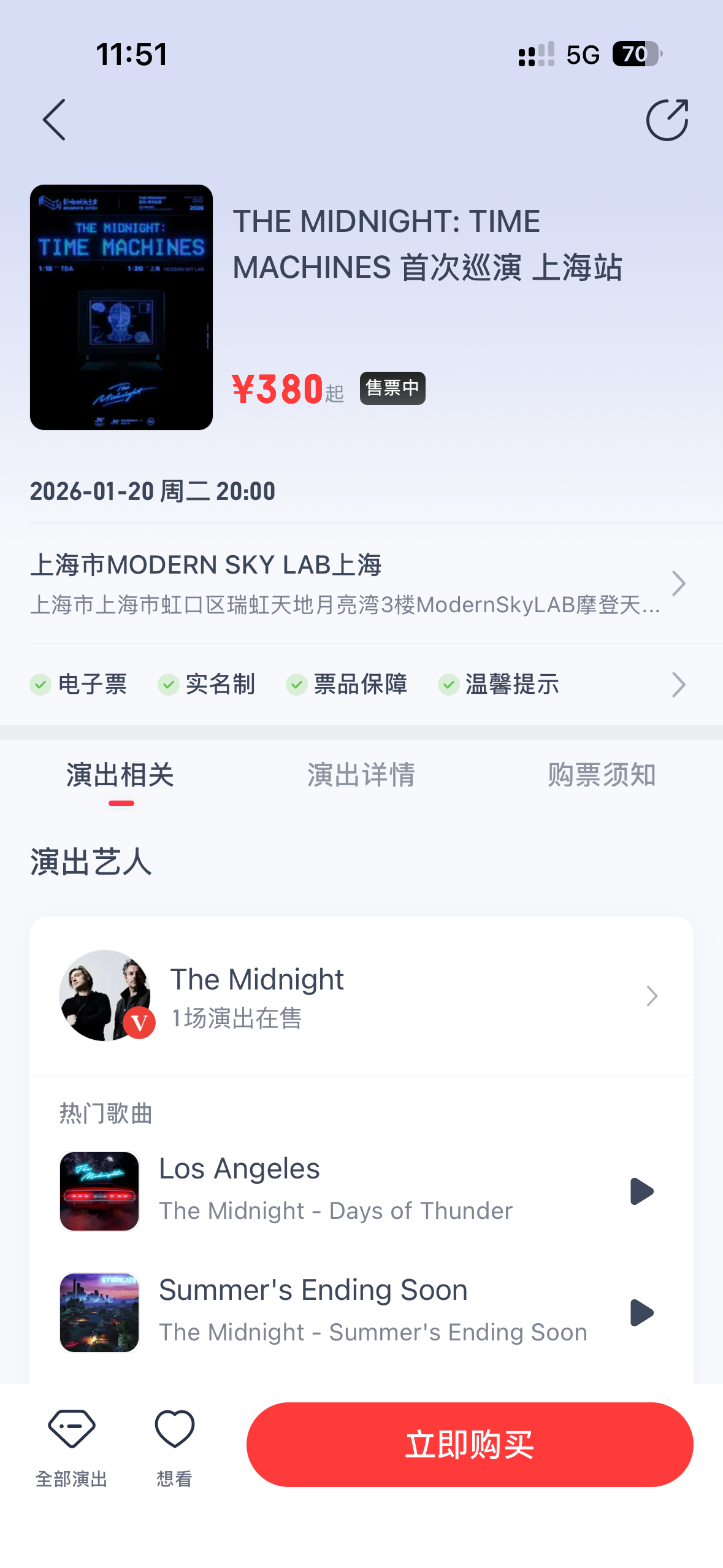Viewport: 723px width, 1568px height.
Task: Open 全部演出 all shows
Action: point(72,1447)
